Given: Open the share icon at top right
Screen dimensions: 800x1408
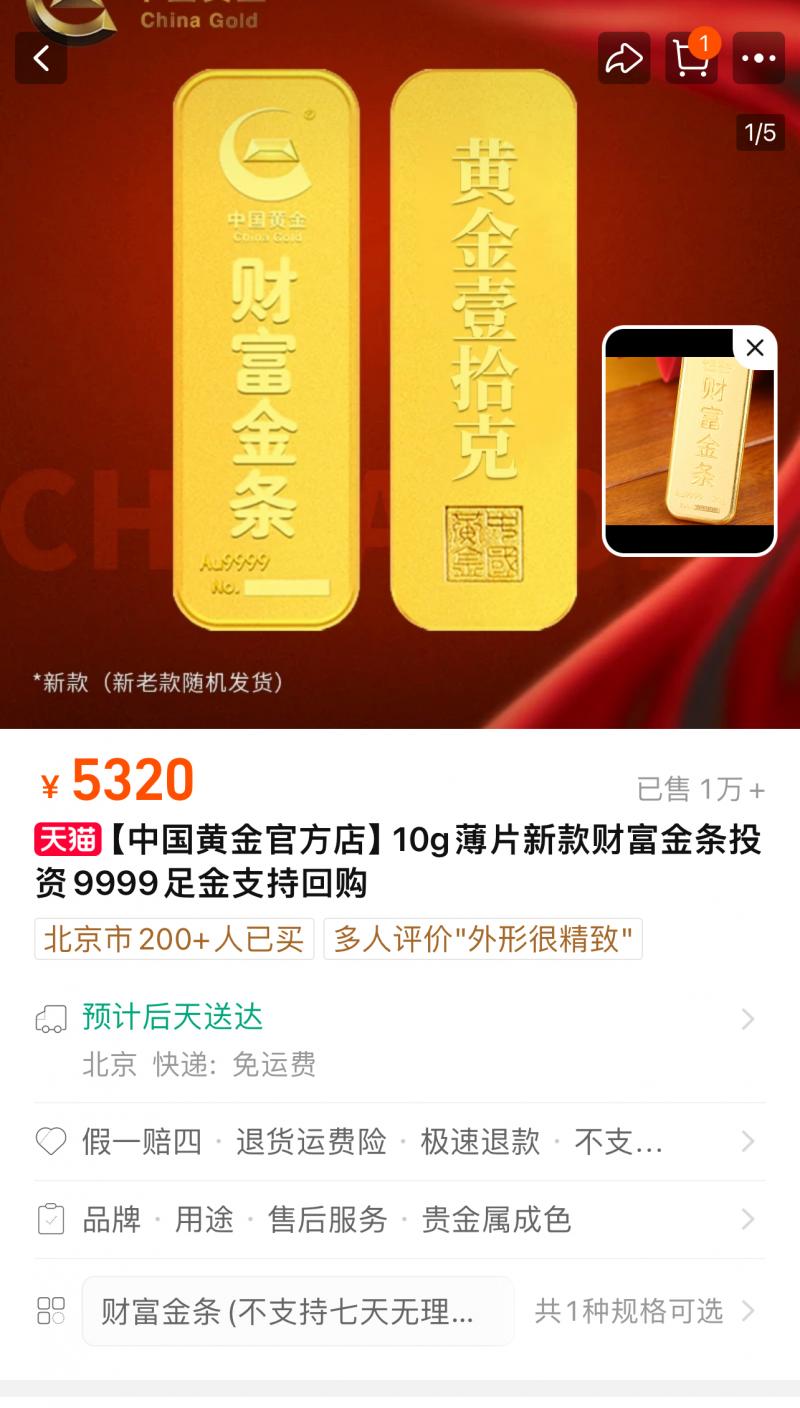Looking at the screenshot, I should pyautogui.click(x=623, y=58).
